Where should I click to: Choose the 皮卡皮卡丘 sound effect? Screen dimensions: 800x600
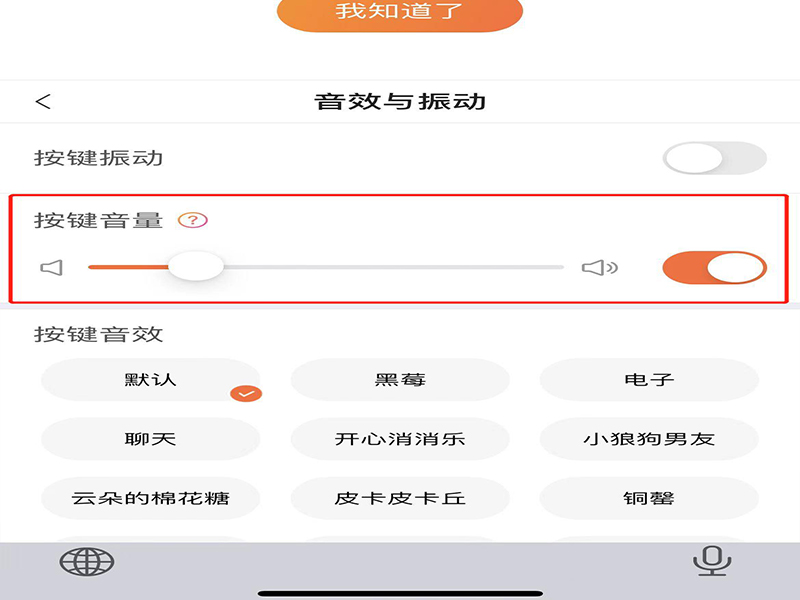point(400,498)
